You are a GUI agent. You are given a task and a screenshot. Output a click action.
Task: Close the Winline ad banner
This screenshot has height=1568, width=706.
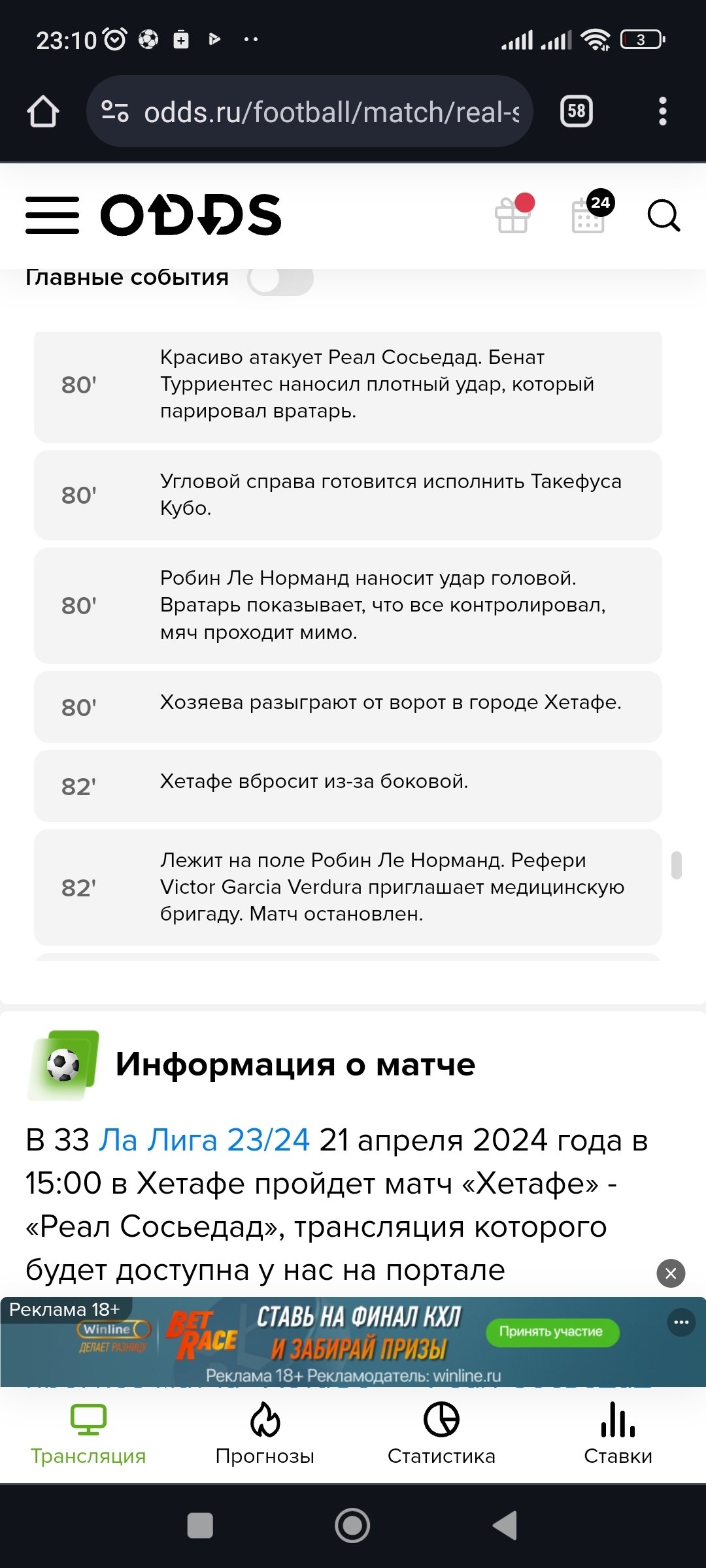click(671, 1273)
